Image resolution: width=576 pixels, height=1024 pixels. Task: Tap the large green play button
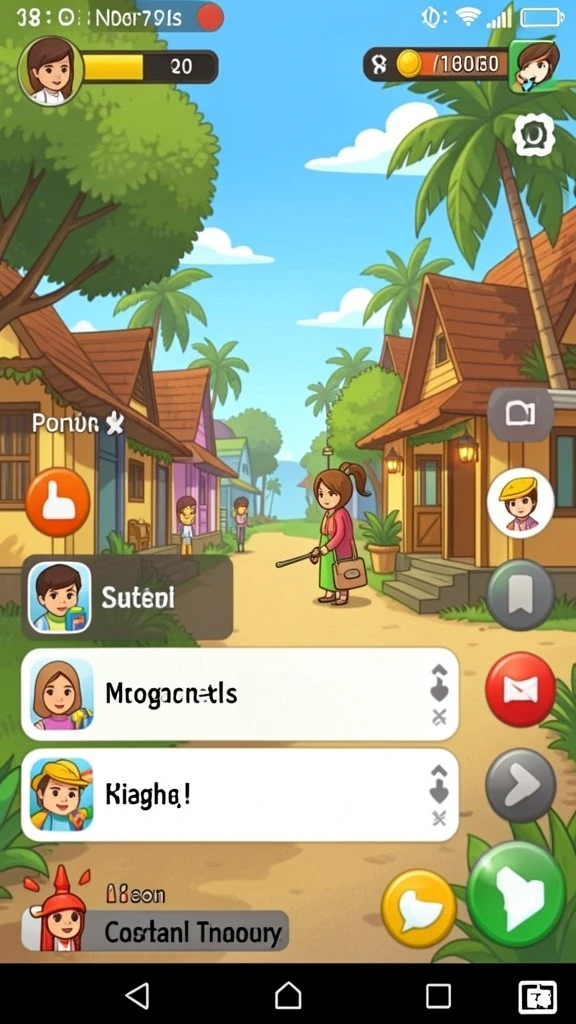(517, 894)
